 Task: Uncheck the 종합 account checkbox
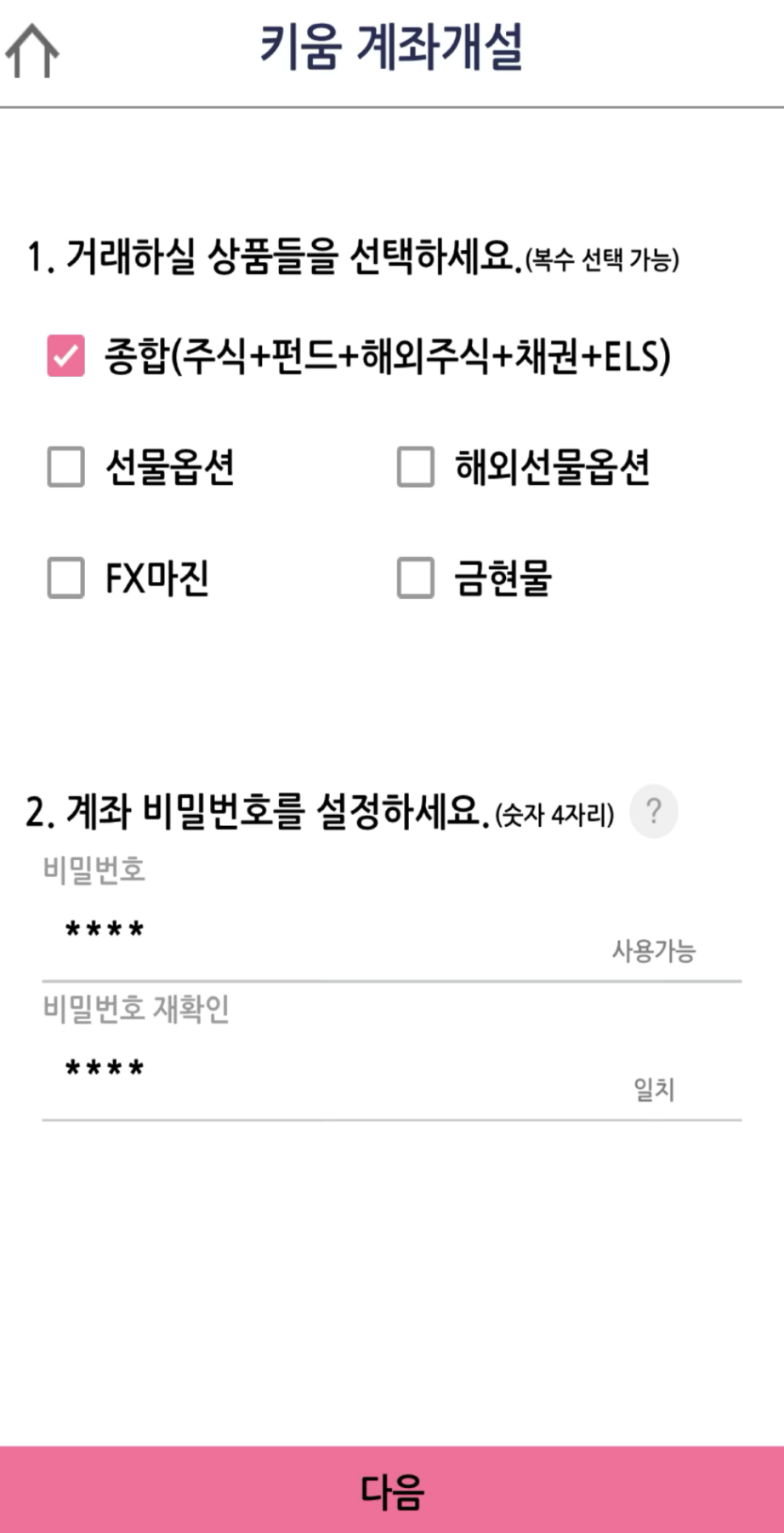point(66,356)
